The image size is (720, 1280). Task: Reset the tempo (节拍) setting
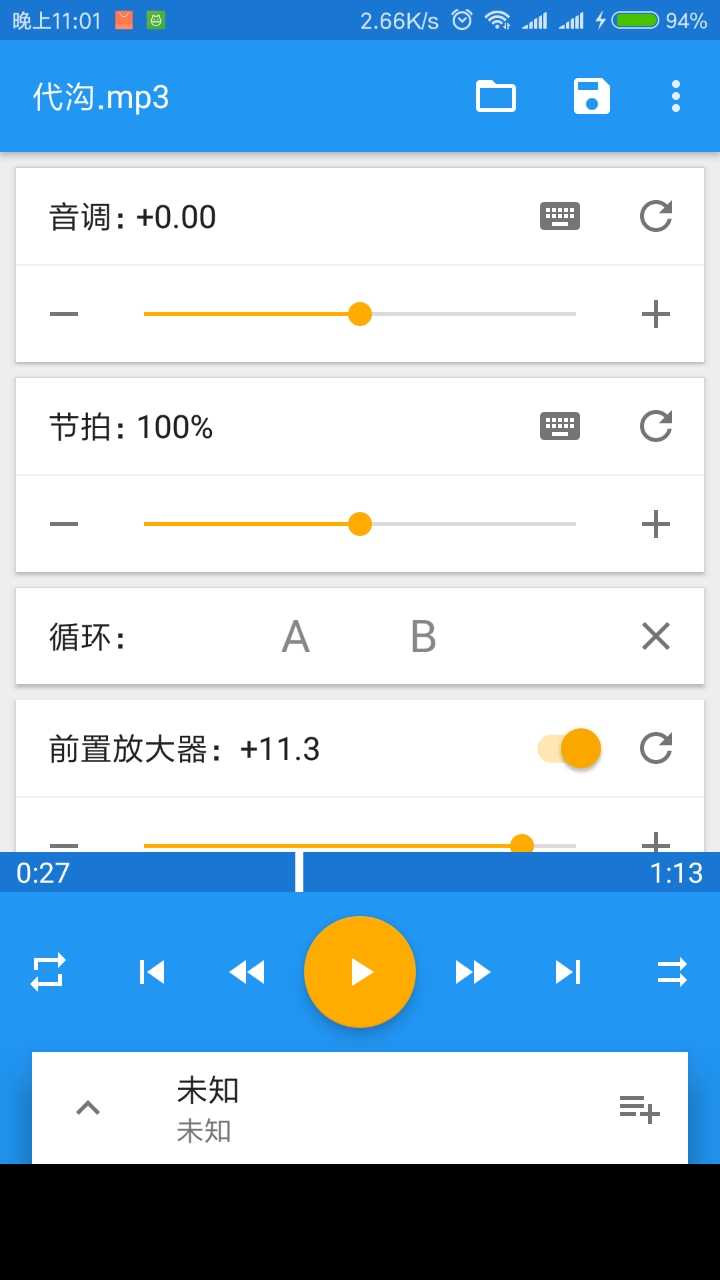pos(656,426)
